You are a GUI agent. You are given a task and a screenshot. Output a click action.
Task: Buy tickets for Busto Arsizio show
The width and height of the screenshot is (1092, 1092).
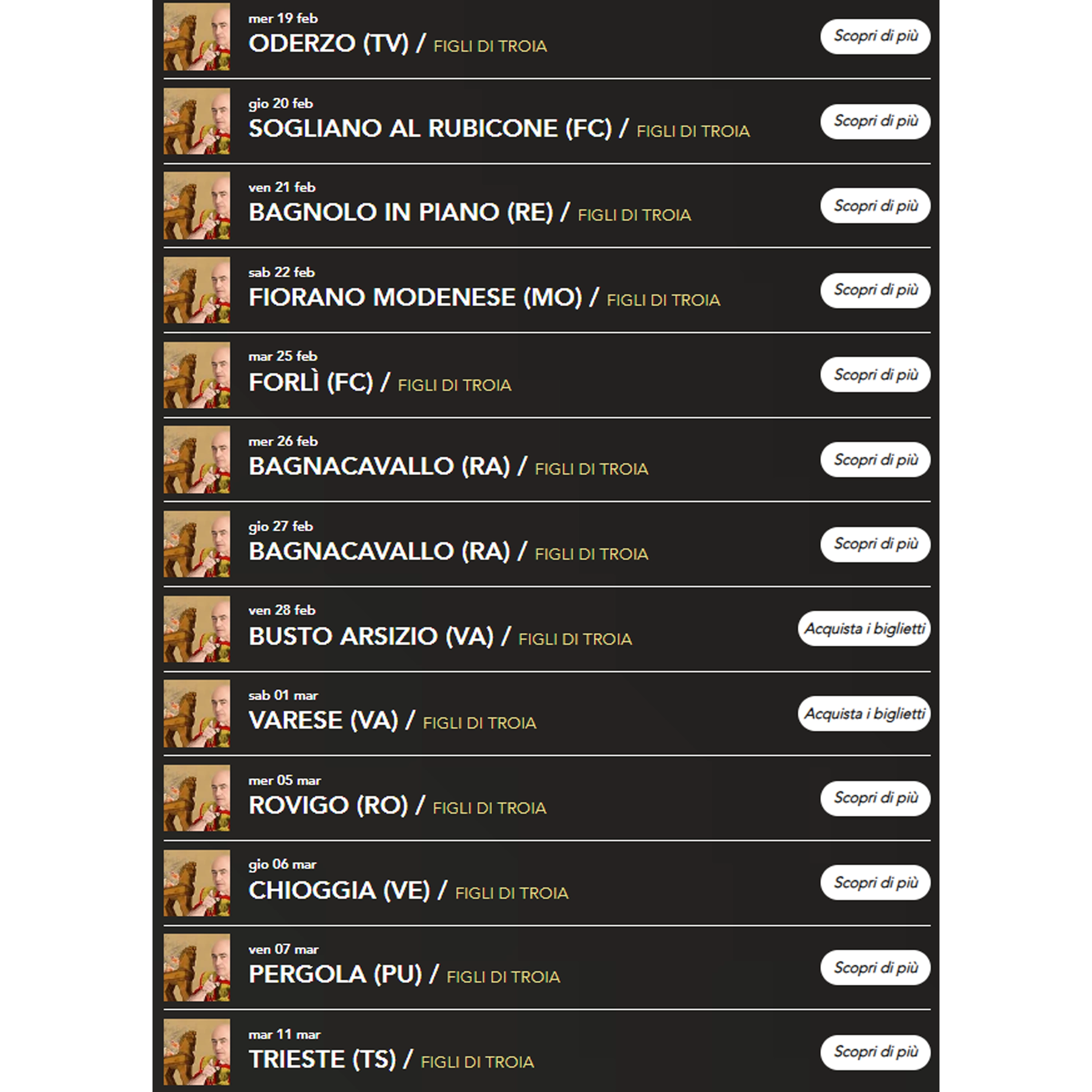click(864, 629)
